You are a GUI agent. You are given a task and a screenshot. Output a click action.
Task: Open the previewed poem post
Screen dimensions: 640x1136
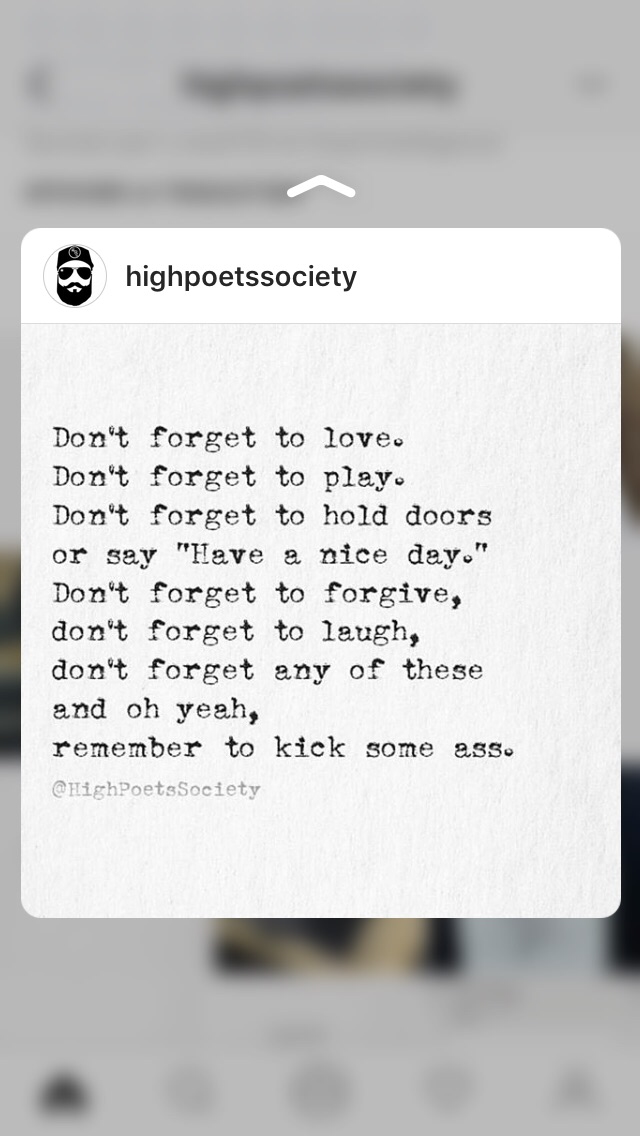click(320, 618)
